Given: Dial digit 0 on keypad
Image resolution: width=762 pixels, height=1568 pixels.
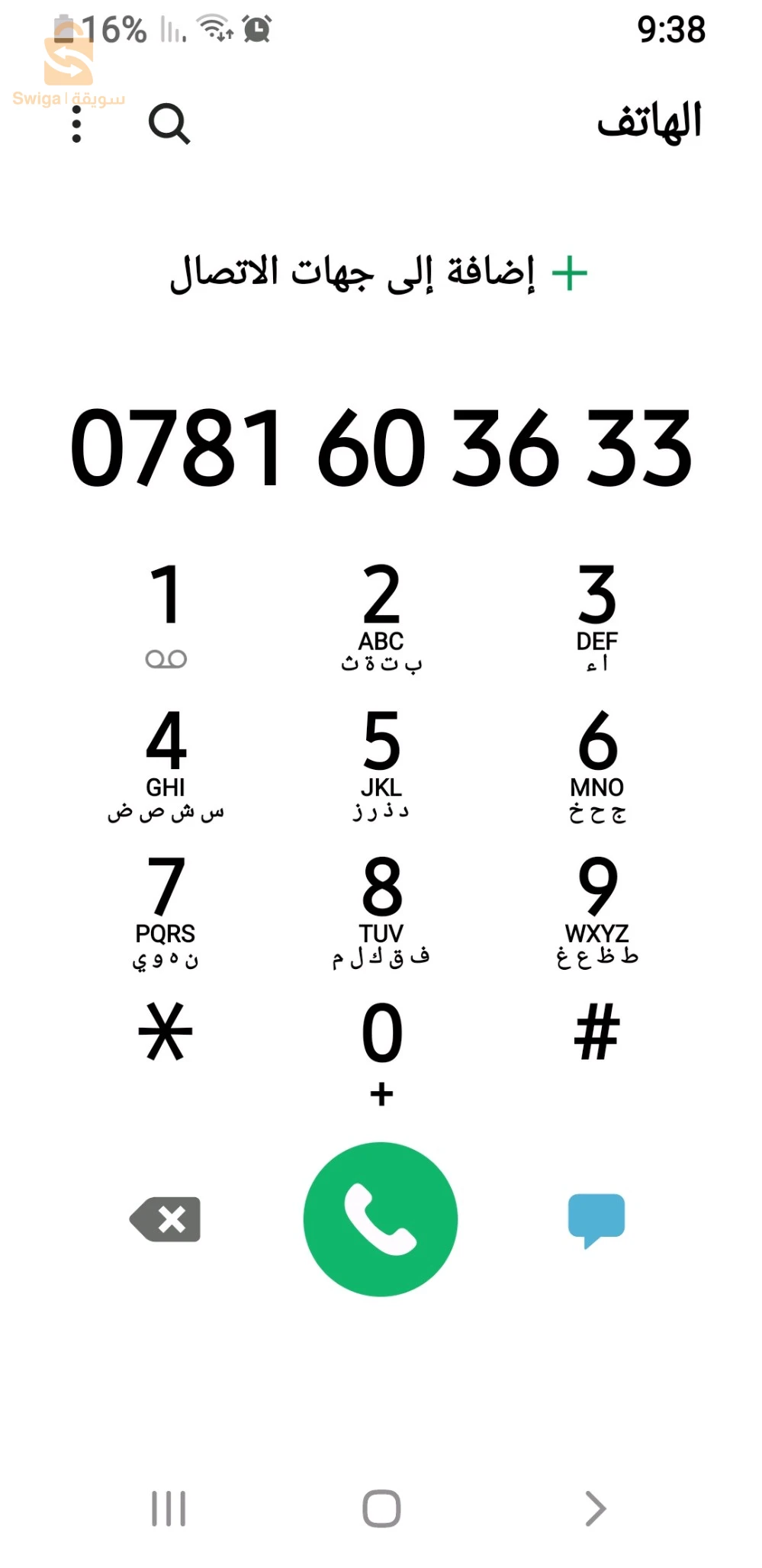Looking at the screenshot, I should point(381,1049).
